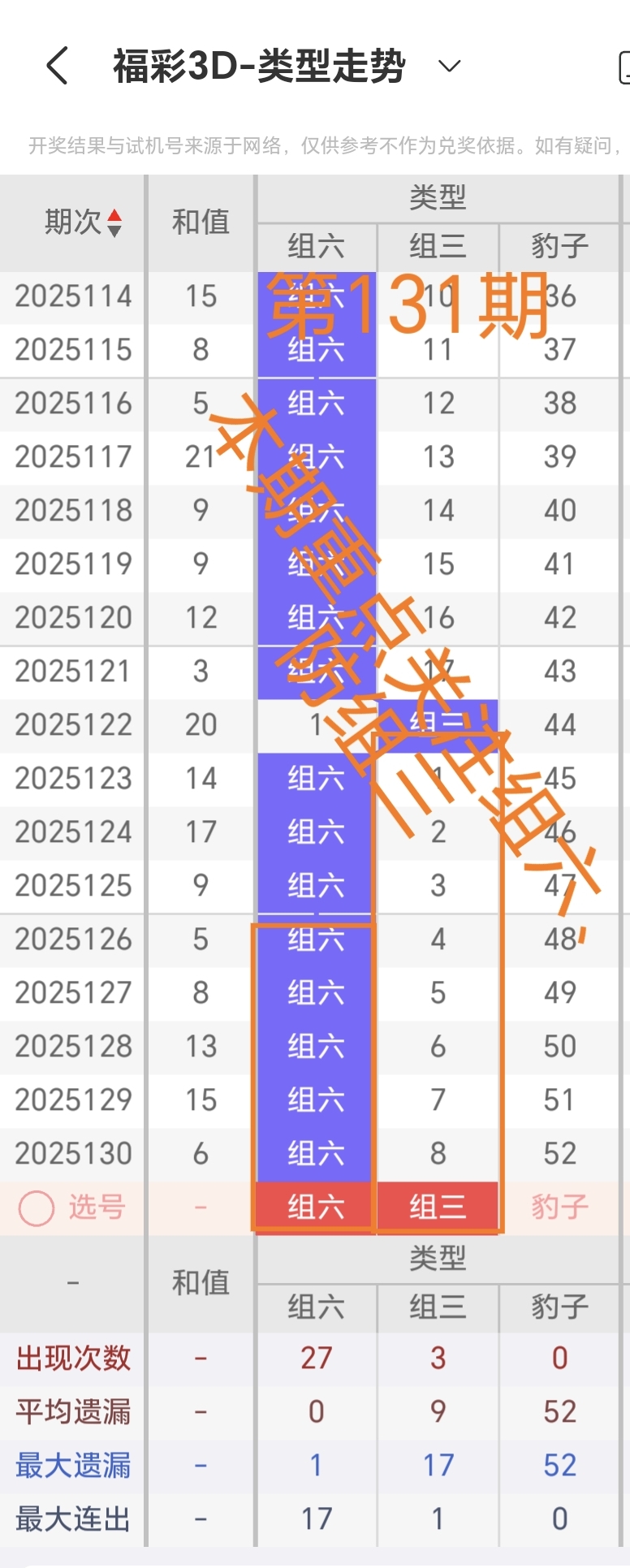Open period 2025130 row details
This screenshot has width=630, height=1568.
(x=71, y=1153)
